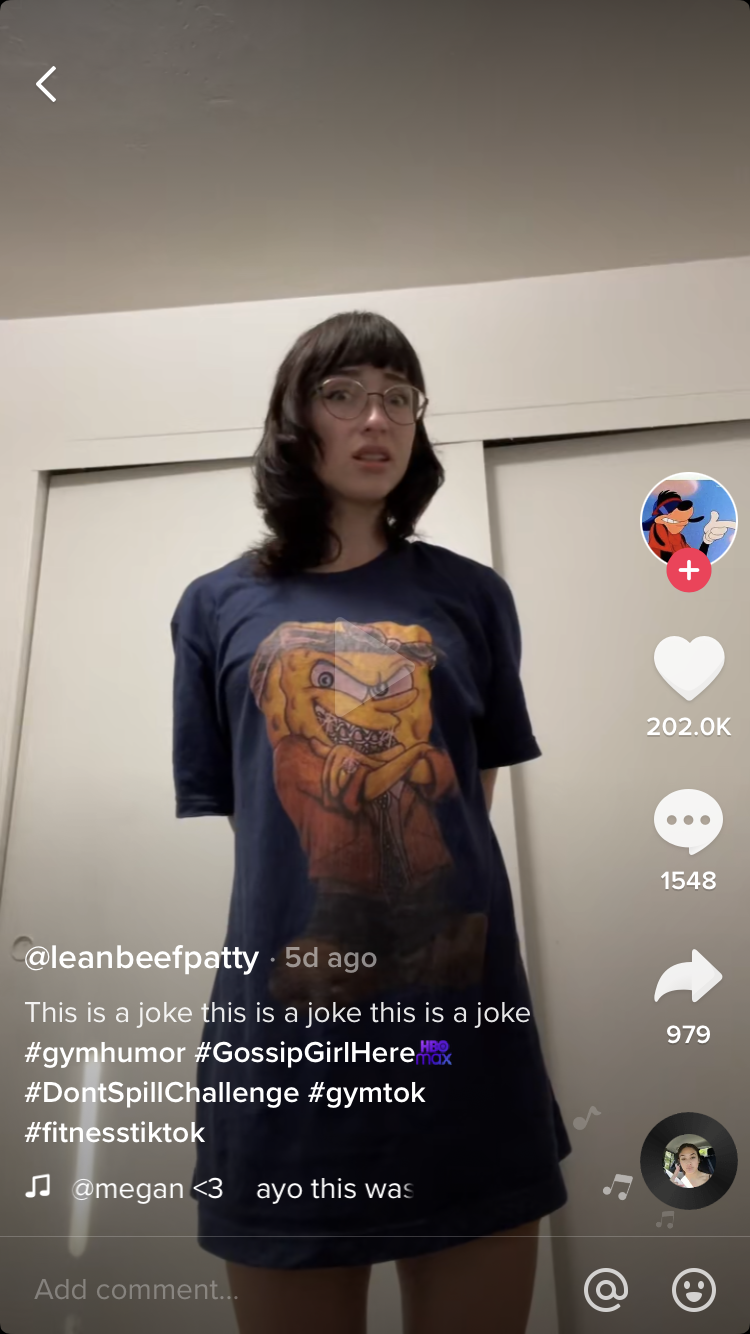Follow the creator with the plus badge
Viewport: 750px width, 1334px height.
point(688,571)
